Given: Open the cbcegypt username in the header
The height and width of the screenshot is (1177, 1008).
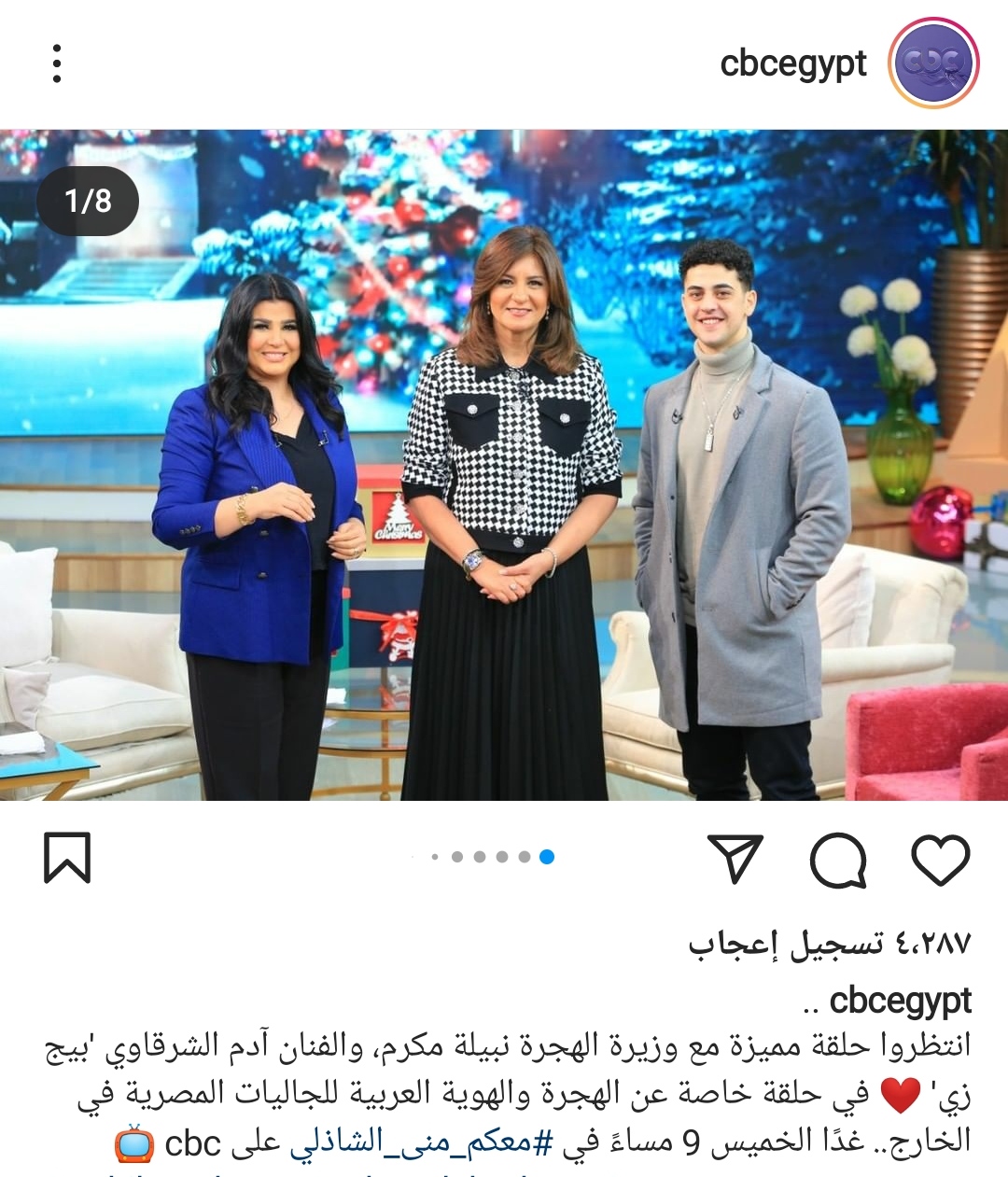Looking at the screenshot, I should [793, 63].
